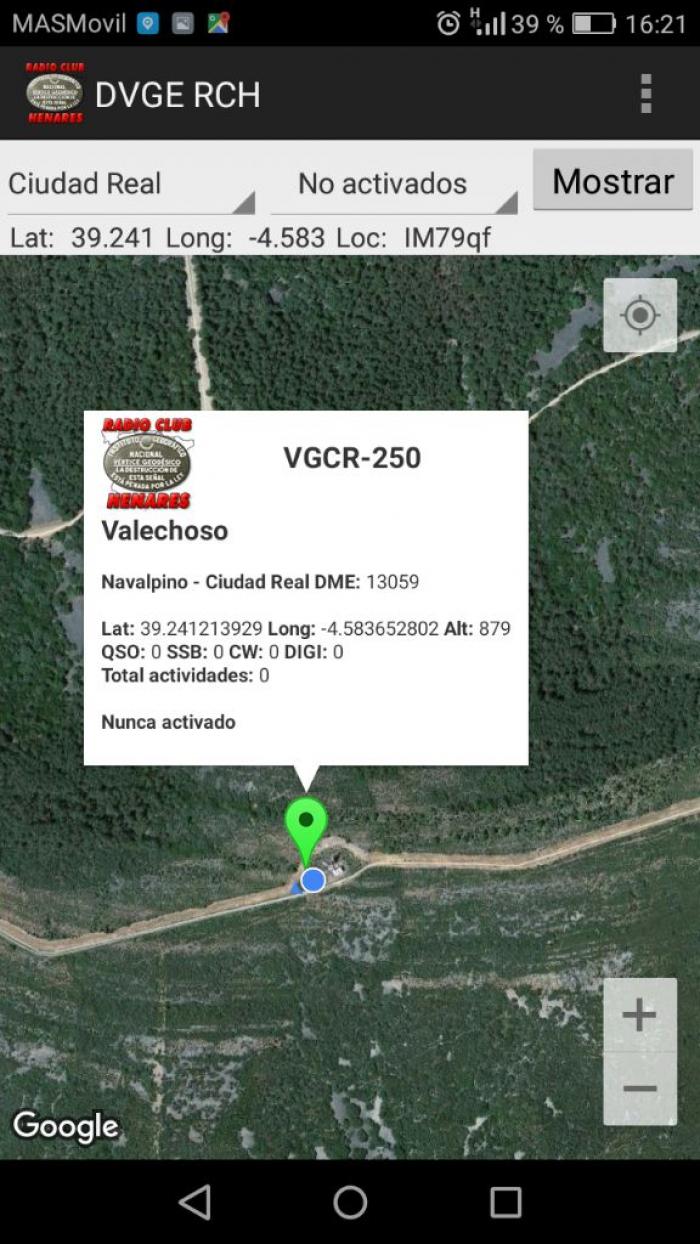Center map on my location

(640, 315)
